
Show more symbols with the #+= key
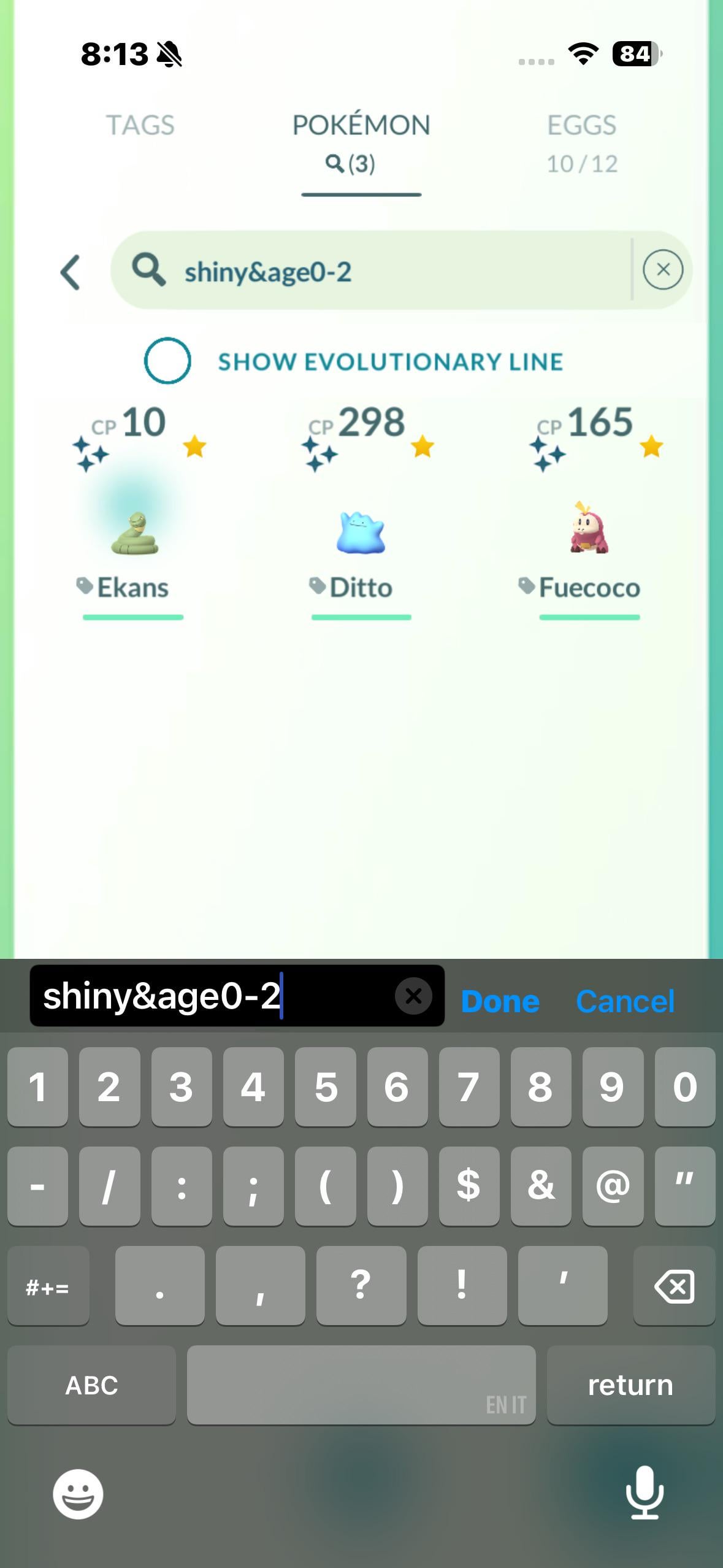tap(48, 1286)
